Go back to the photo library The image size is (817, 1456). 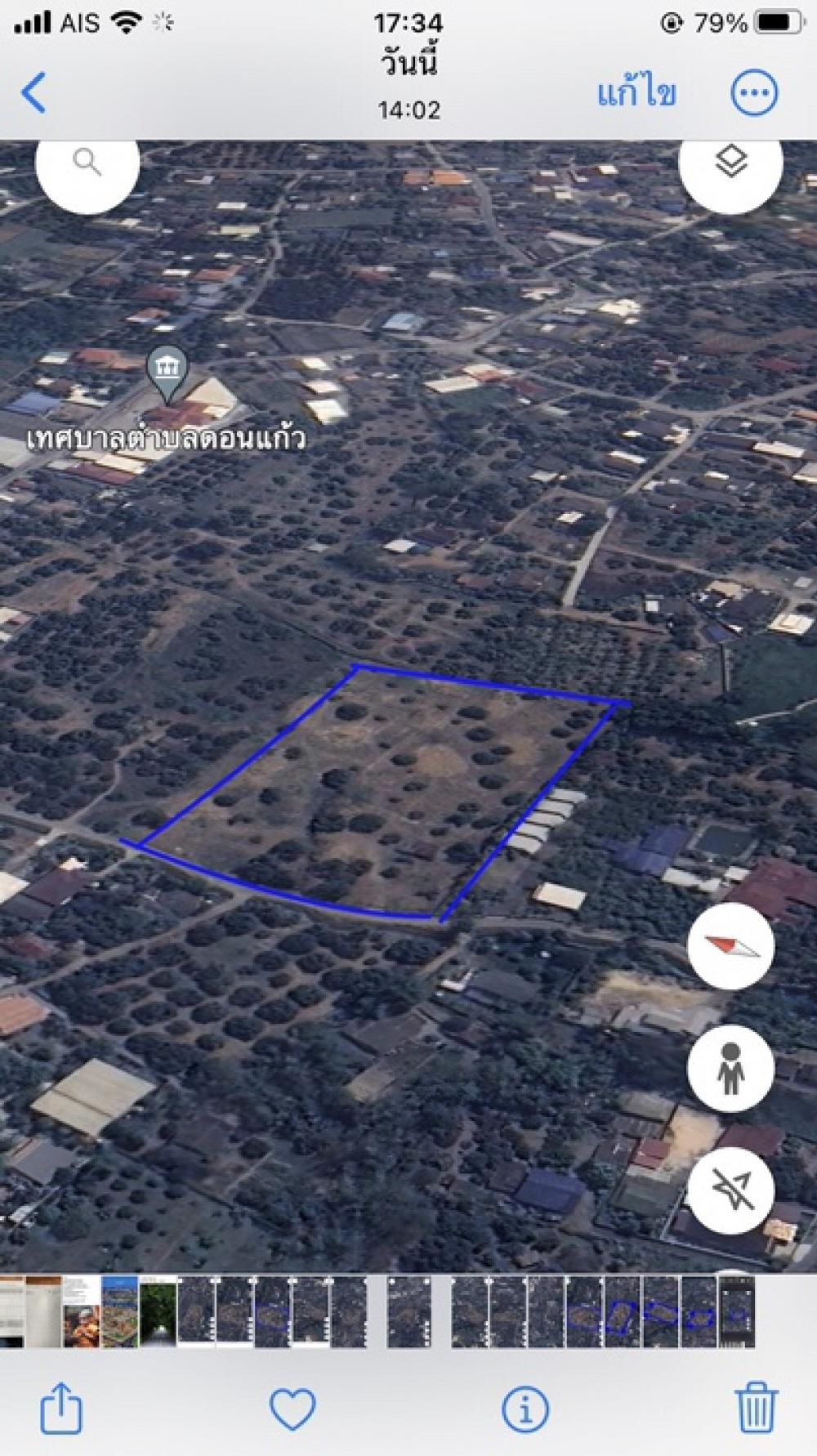34,92
